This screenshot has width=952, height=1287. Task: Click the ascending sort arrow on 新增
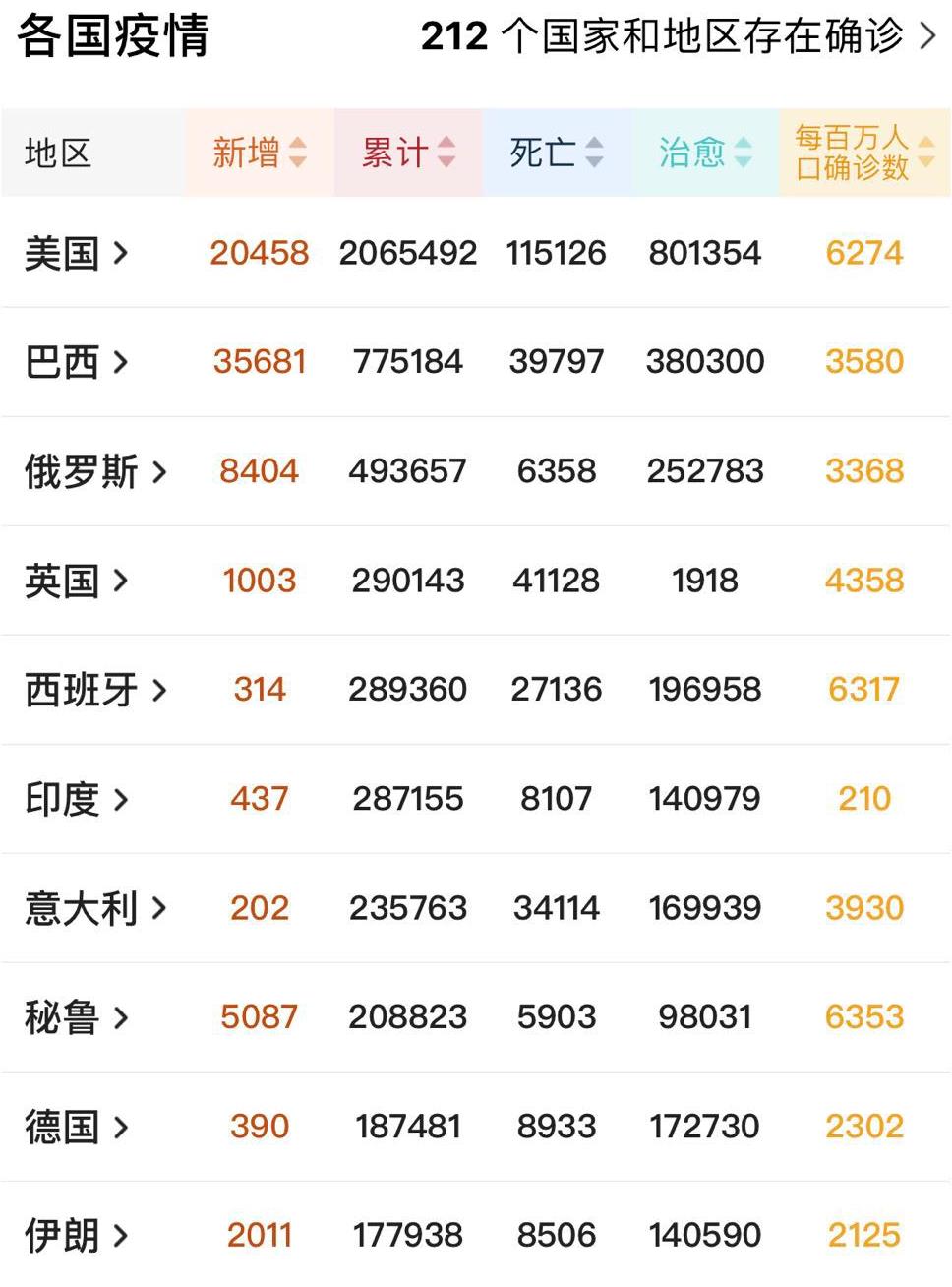[298, 144]
